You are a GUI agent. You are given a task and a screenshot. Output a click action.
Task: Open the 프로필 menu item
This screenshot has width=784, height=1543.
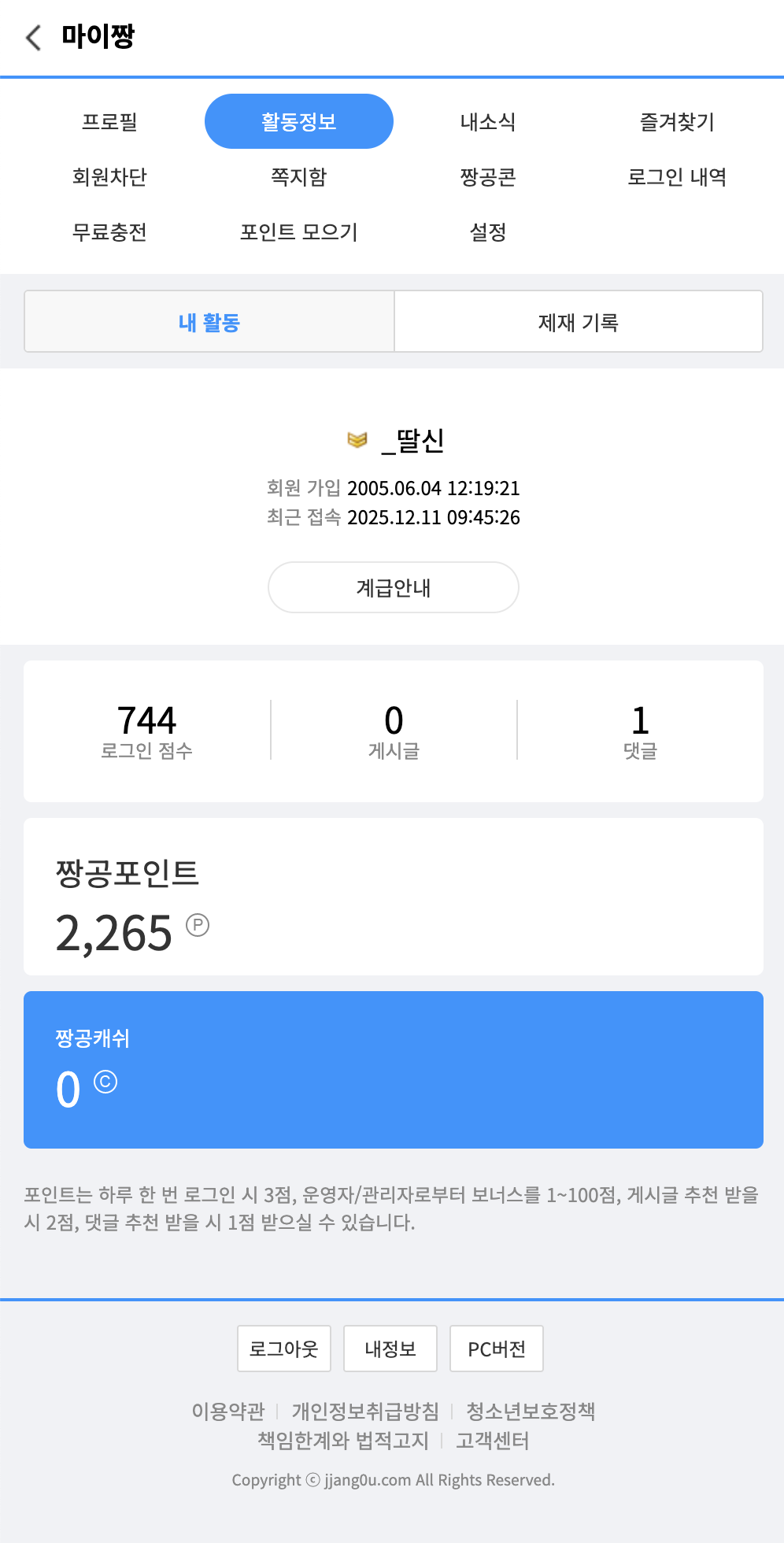[x=109, y=121]
